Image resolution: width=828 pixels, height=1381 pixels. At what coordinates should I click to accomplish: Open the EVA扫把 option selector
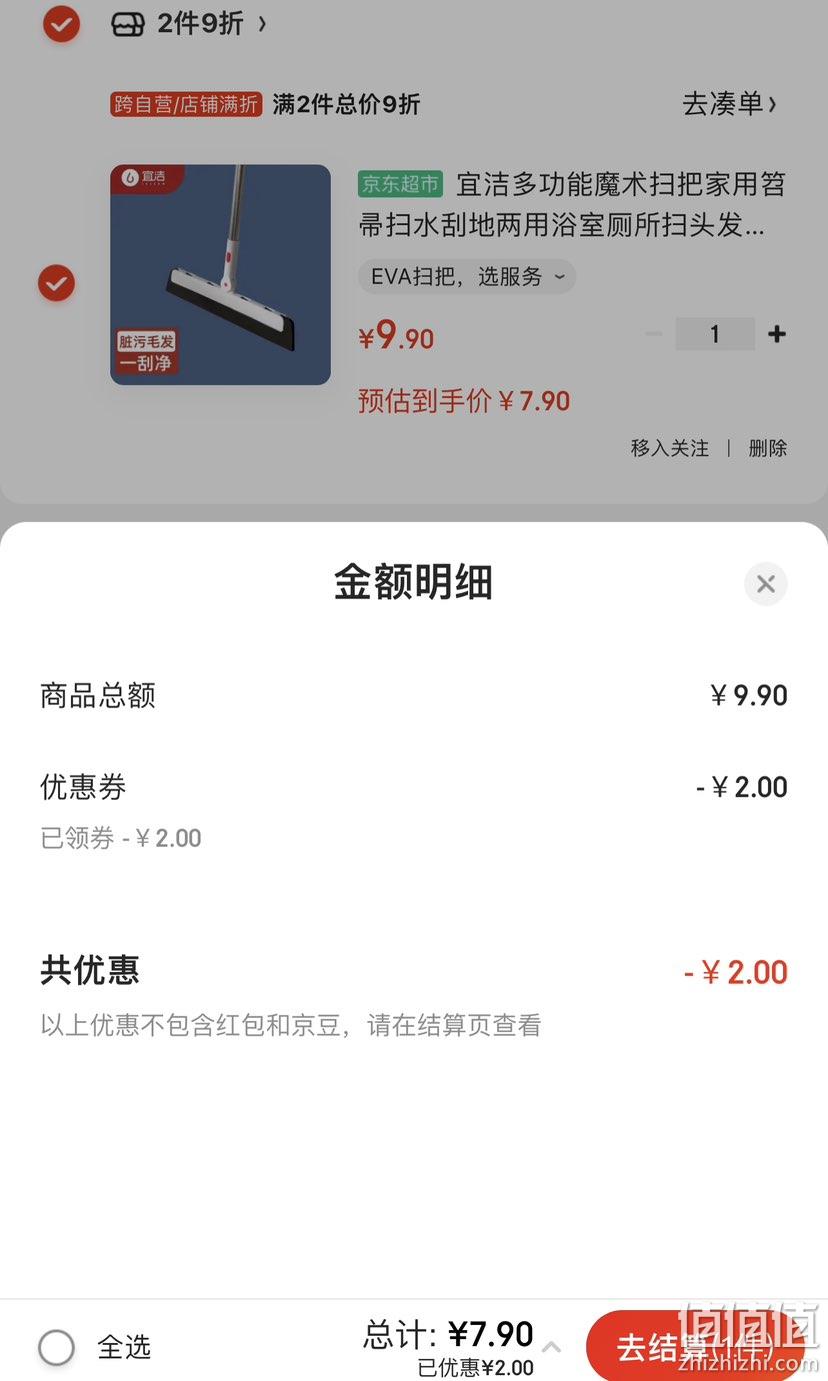coord(467,277)
